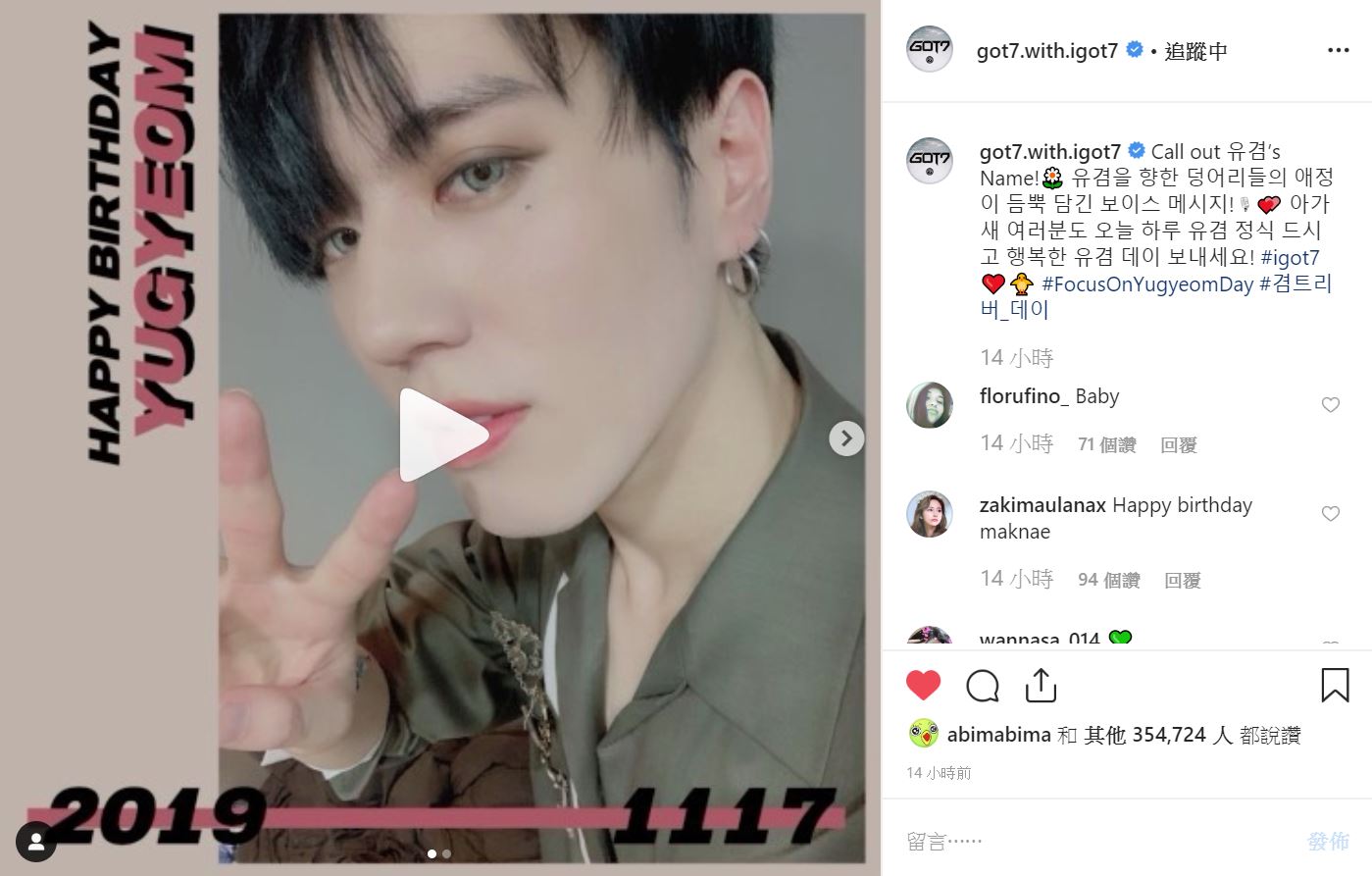This screenshot has width=1372, height=876.
Task: Play the Yugyeom birthday video
Action: (443, 435)
